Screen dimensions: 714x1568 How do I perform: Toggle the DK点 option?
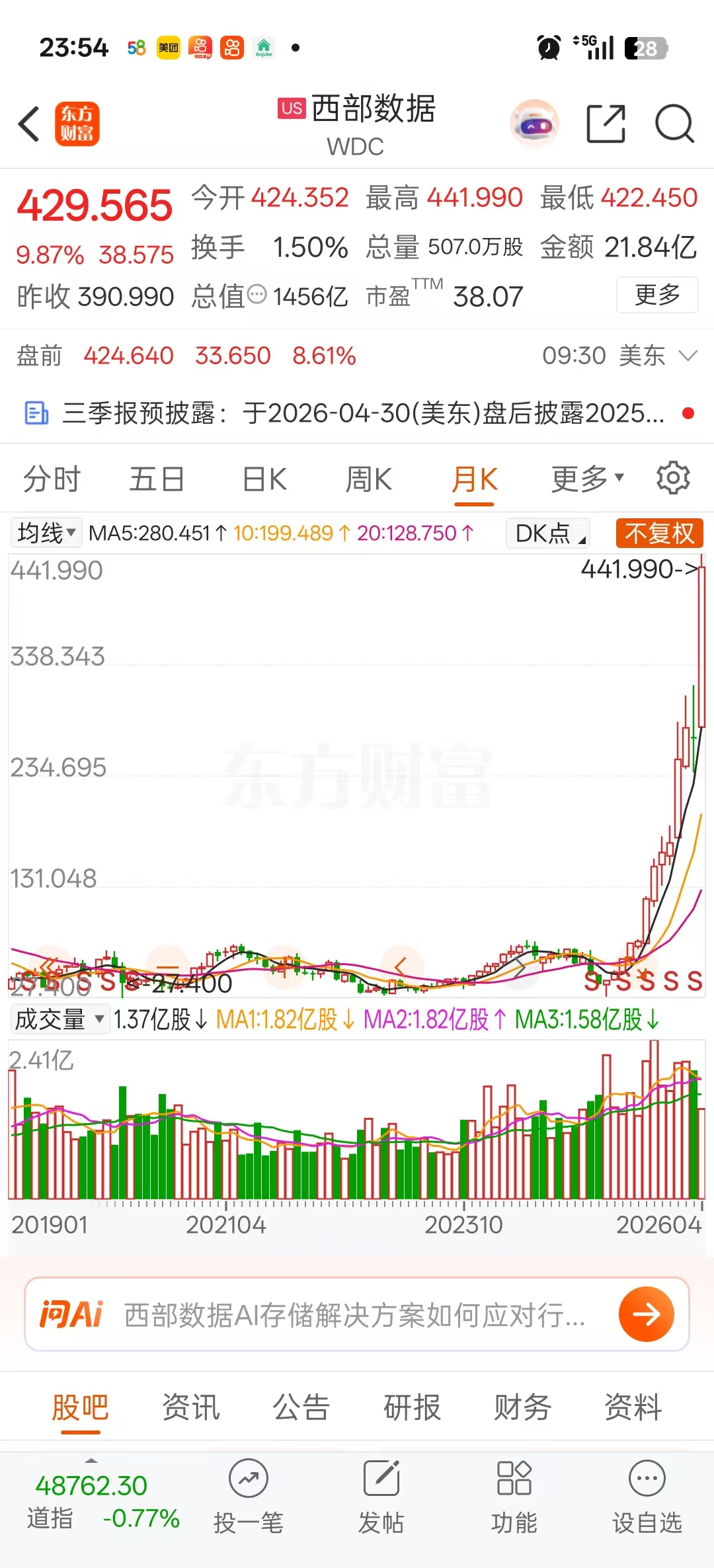point(547,533)
